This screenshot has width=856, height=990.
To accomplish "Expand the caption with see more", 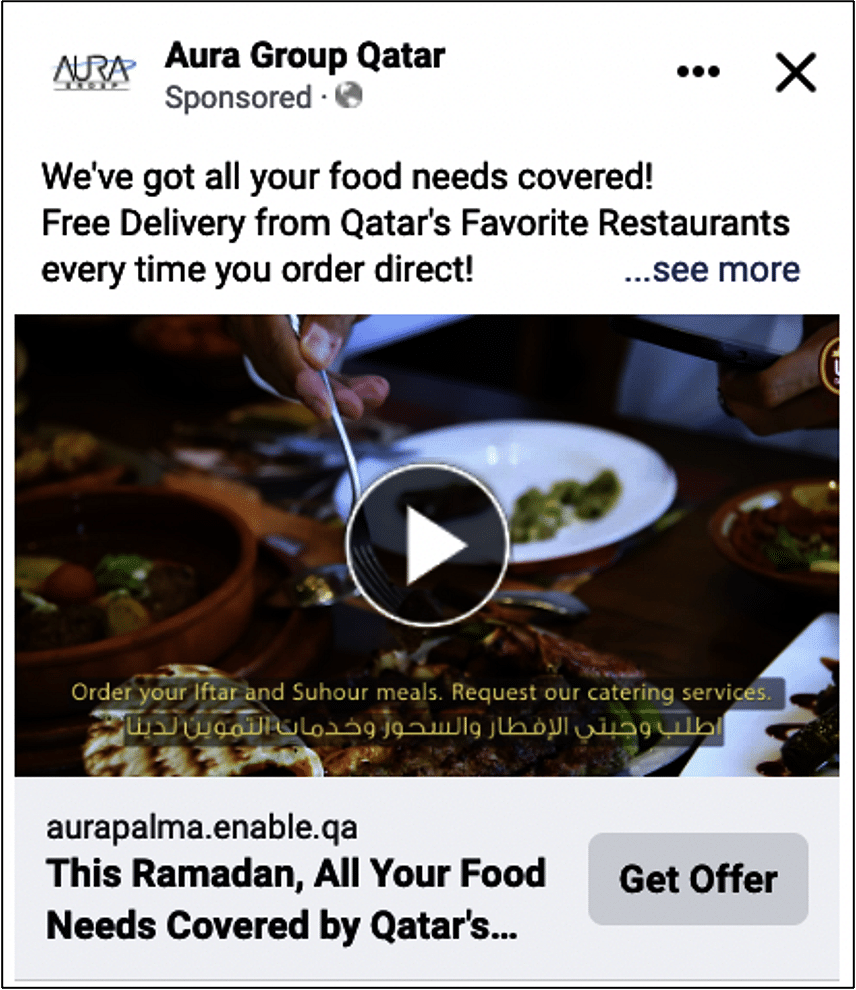I will [711, 269].
